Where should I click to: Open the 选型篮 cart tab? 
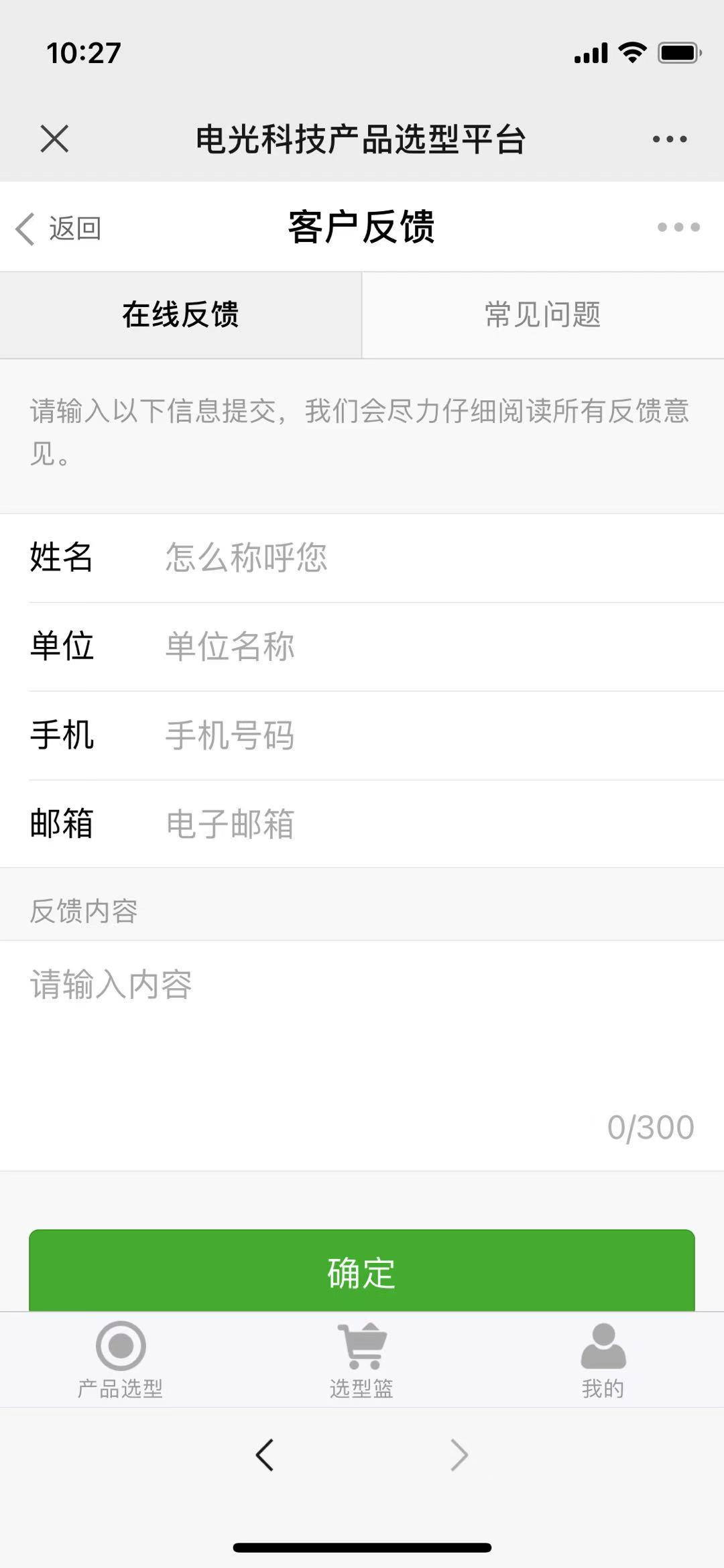click(x=362, y=1360)
